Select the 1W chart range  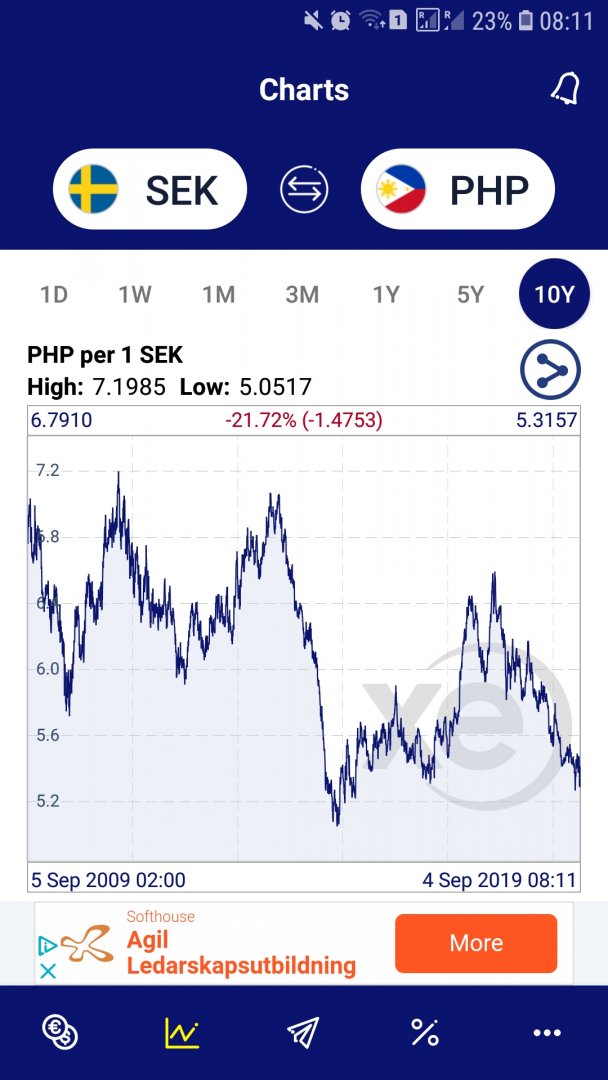[135, 294]
